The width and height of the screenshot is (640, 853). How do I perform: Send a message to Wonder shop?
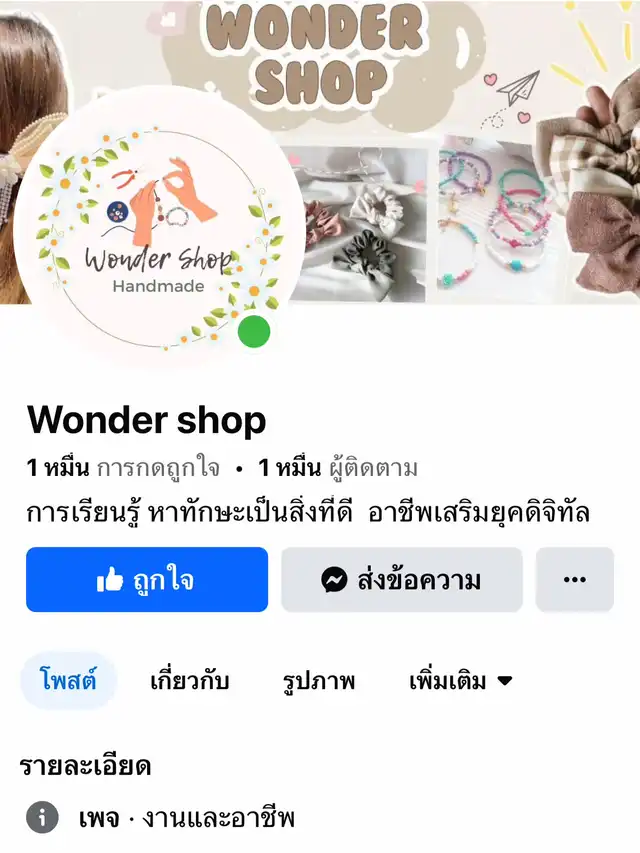click(401, 580)
